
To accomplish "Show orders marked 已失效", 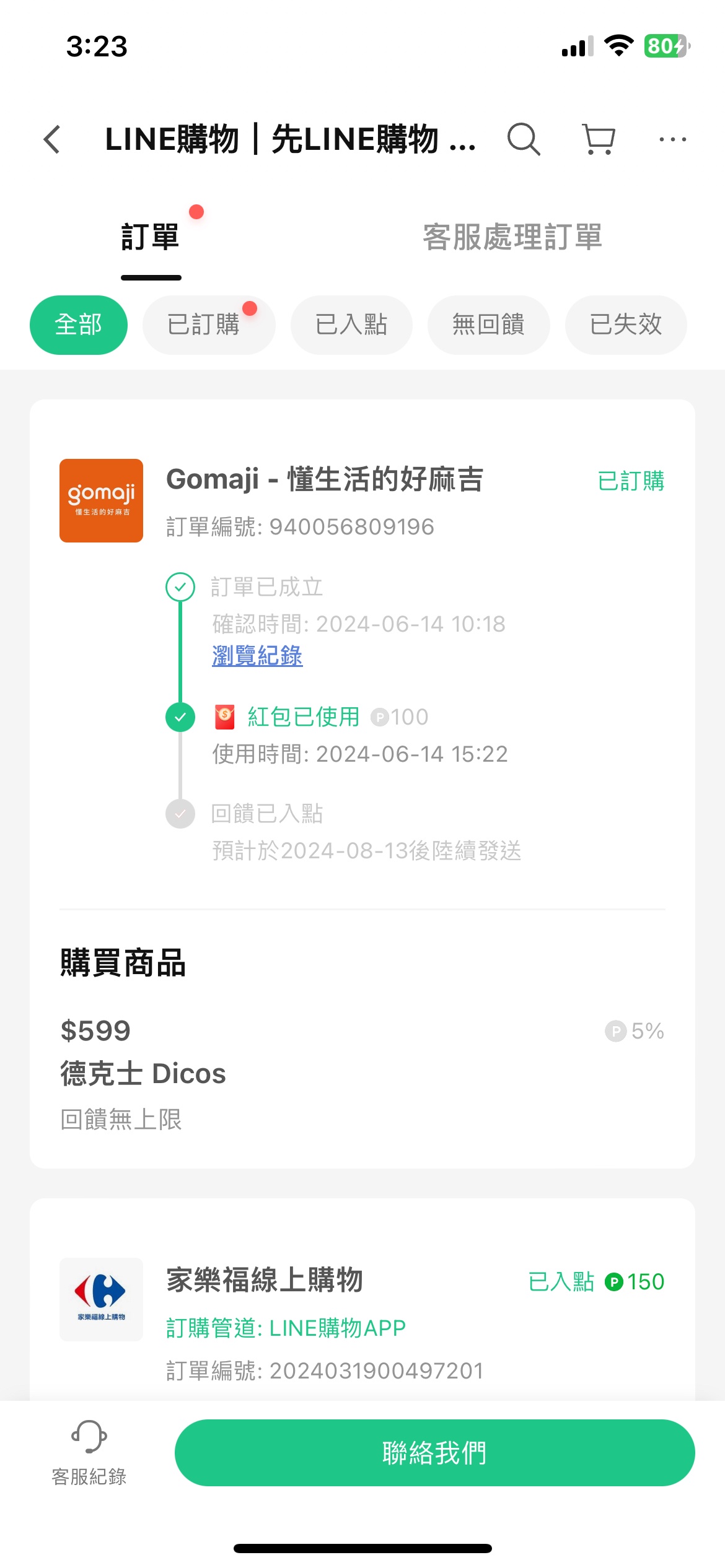I will [626, 325].
